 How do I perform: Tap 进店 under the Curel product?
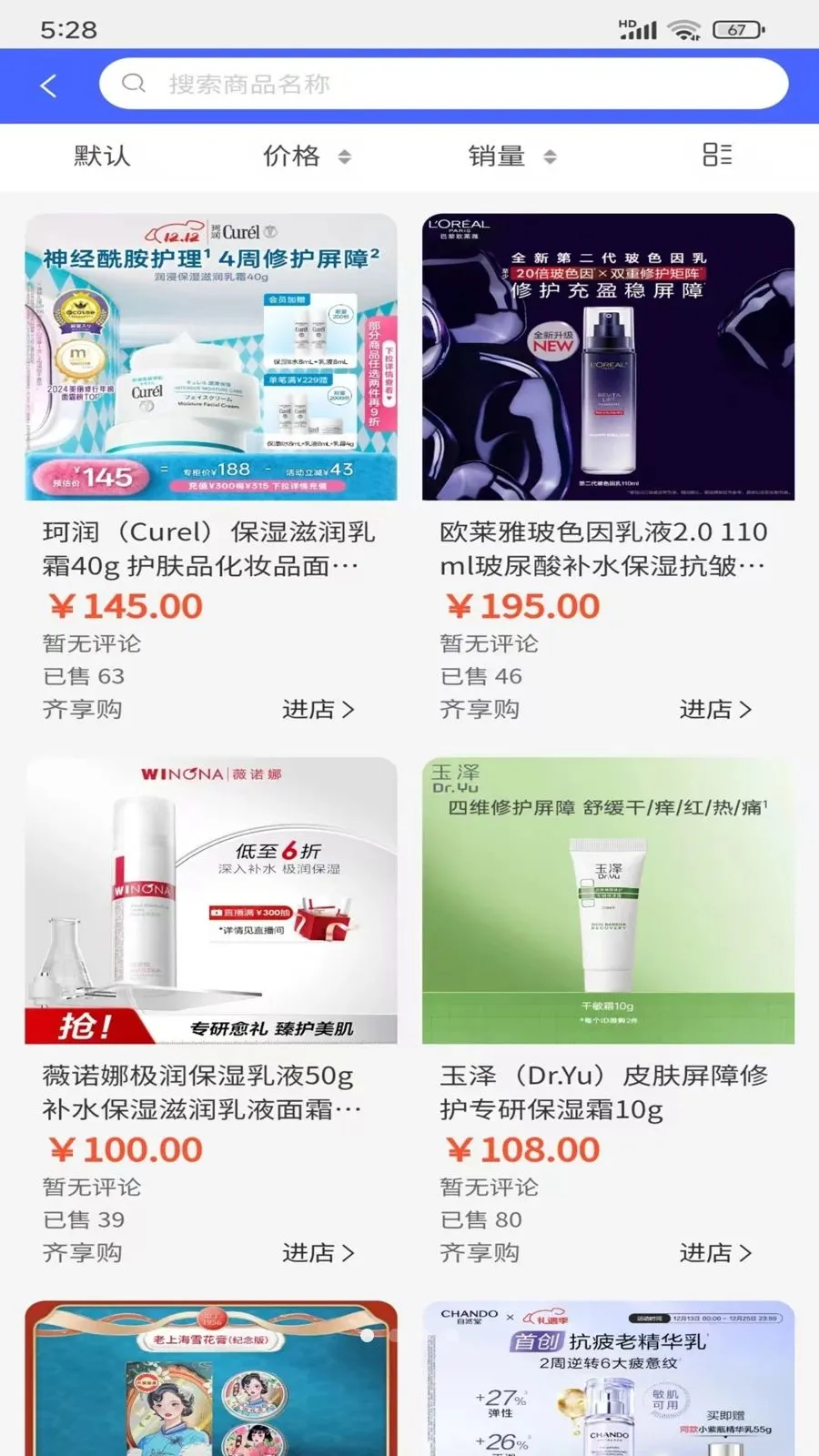(x=318, y=710)
